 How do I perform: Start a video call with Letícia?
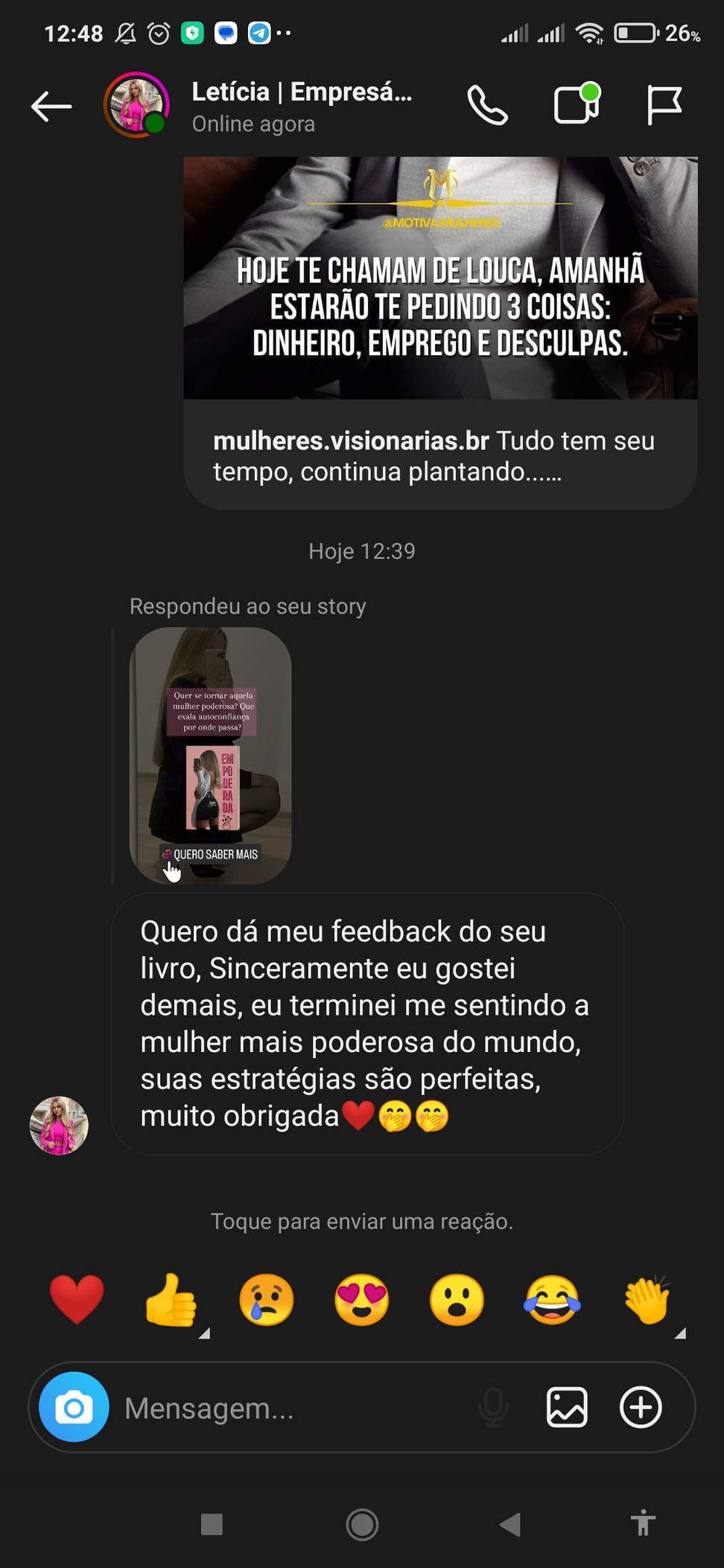point(576,104)
